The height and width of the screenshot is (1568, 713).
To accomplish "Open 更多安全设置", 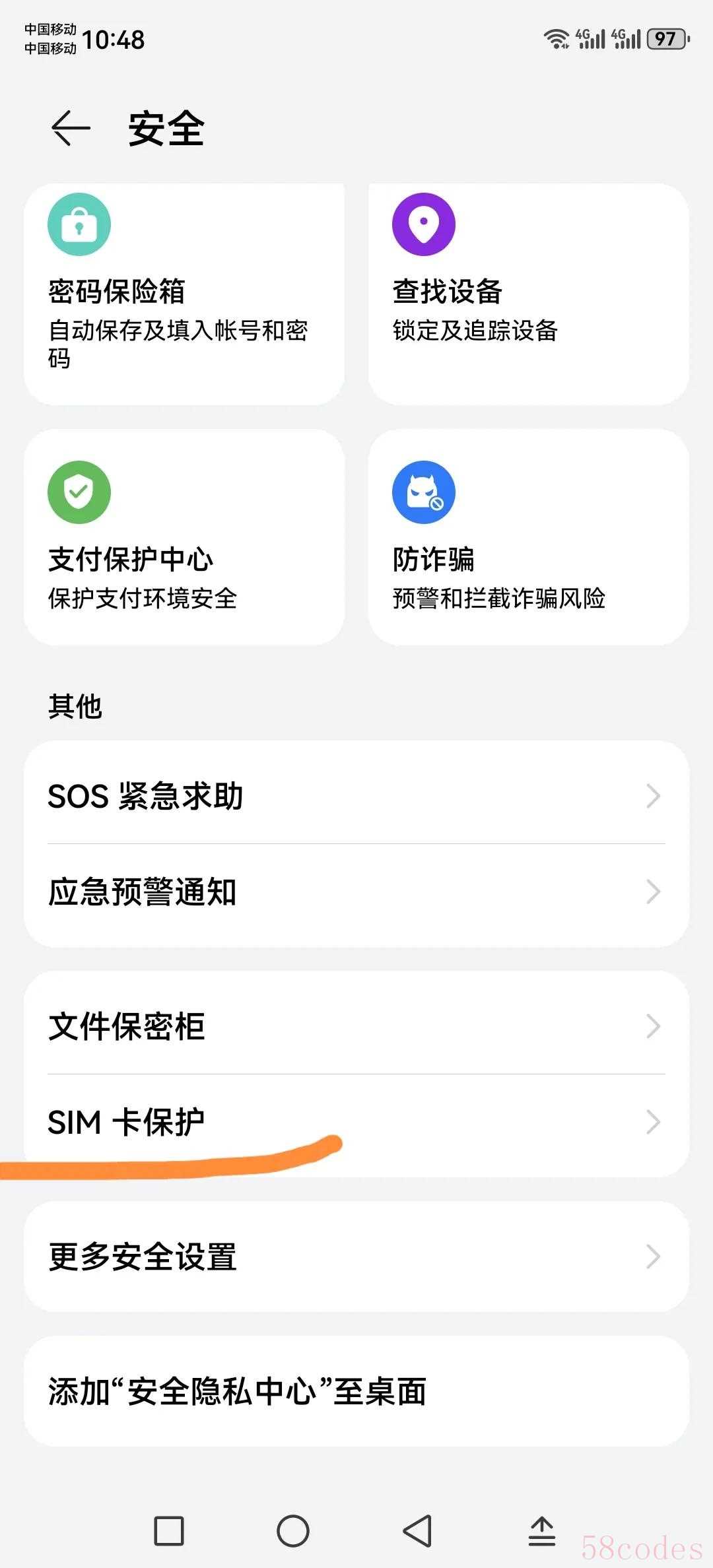I will pos(356,1257).
